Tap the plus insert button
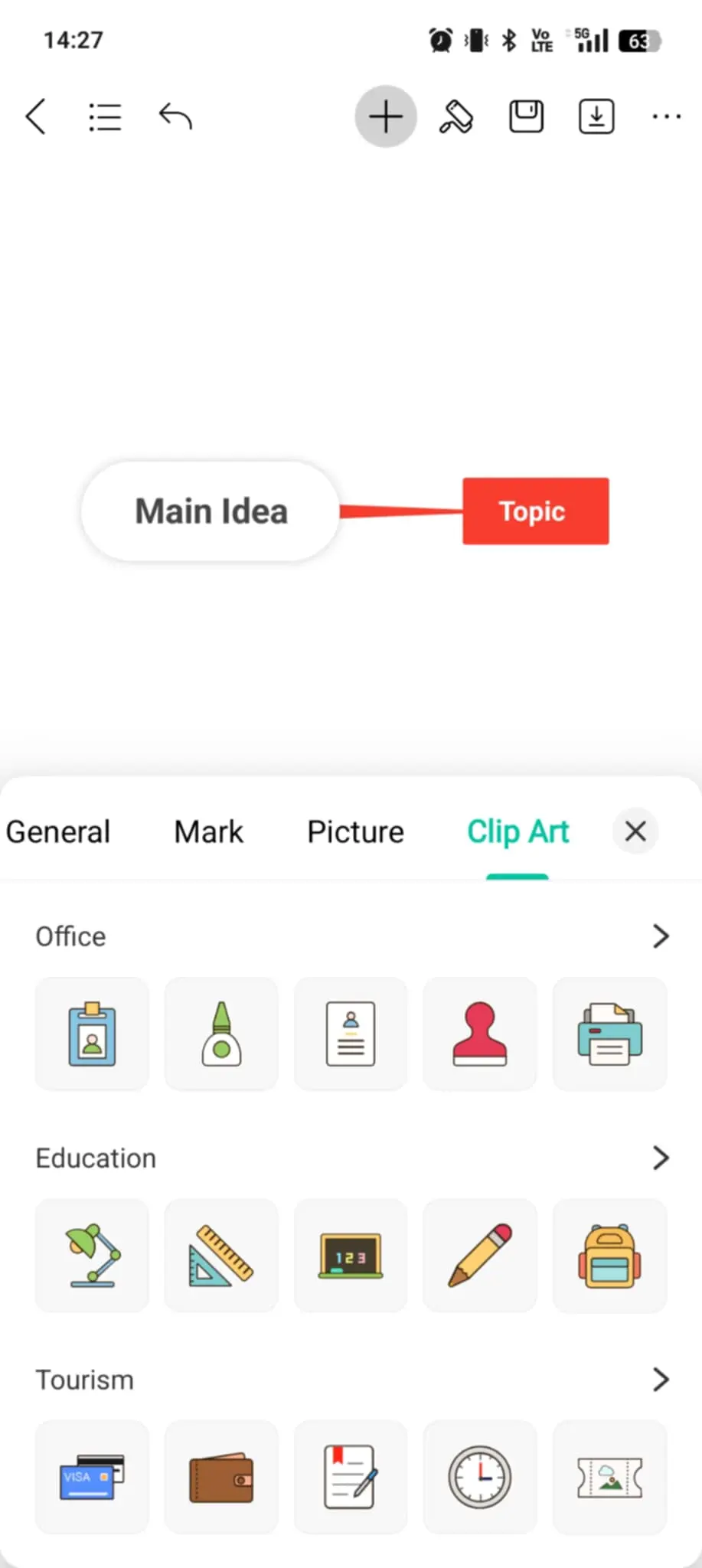 click(386, 116)
